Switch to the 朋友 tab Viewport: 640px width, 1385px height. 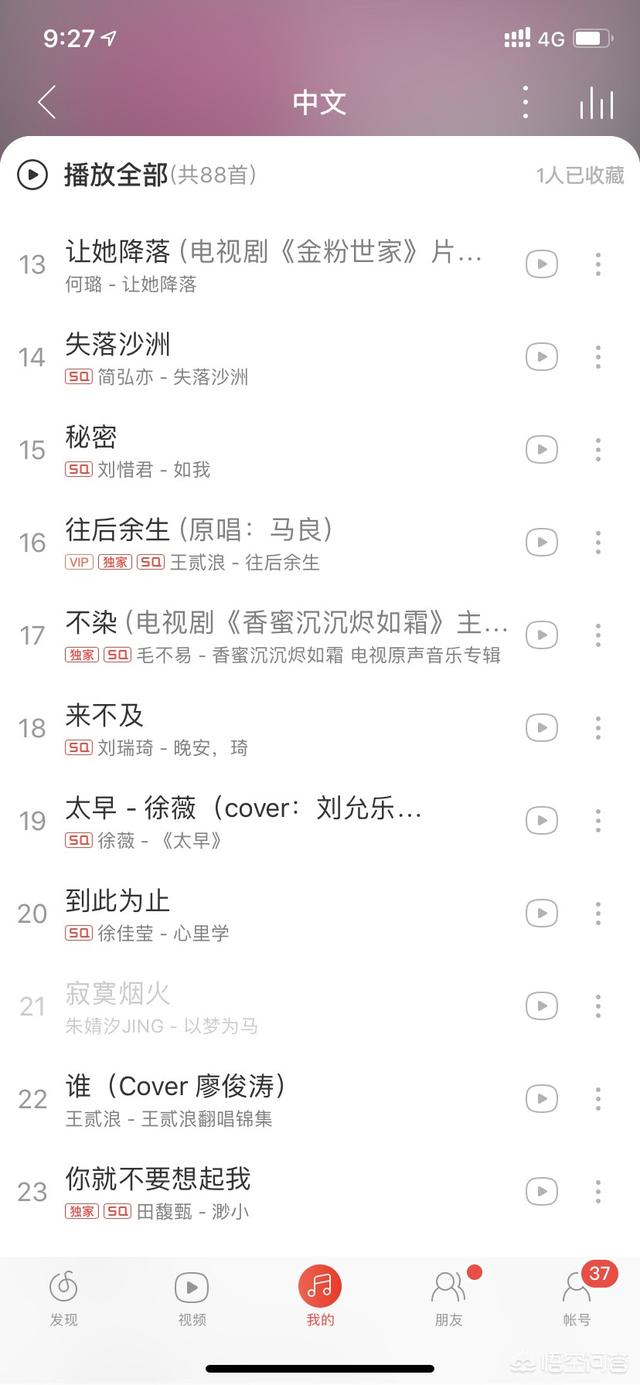(x=449, y=1297)
